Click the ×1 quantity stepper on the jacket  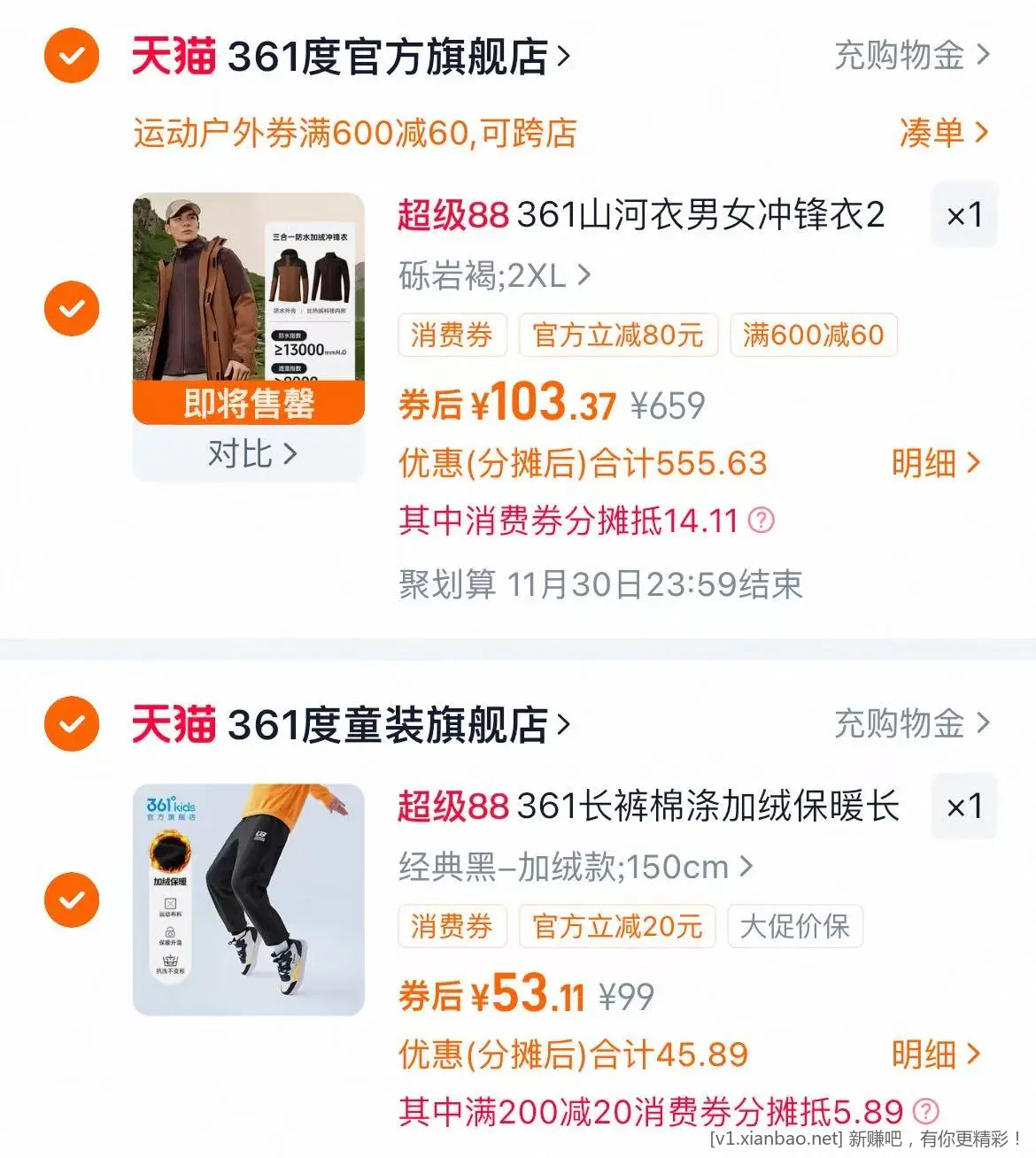point(963,215)
